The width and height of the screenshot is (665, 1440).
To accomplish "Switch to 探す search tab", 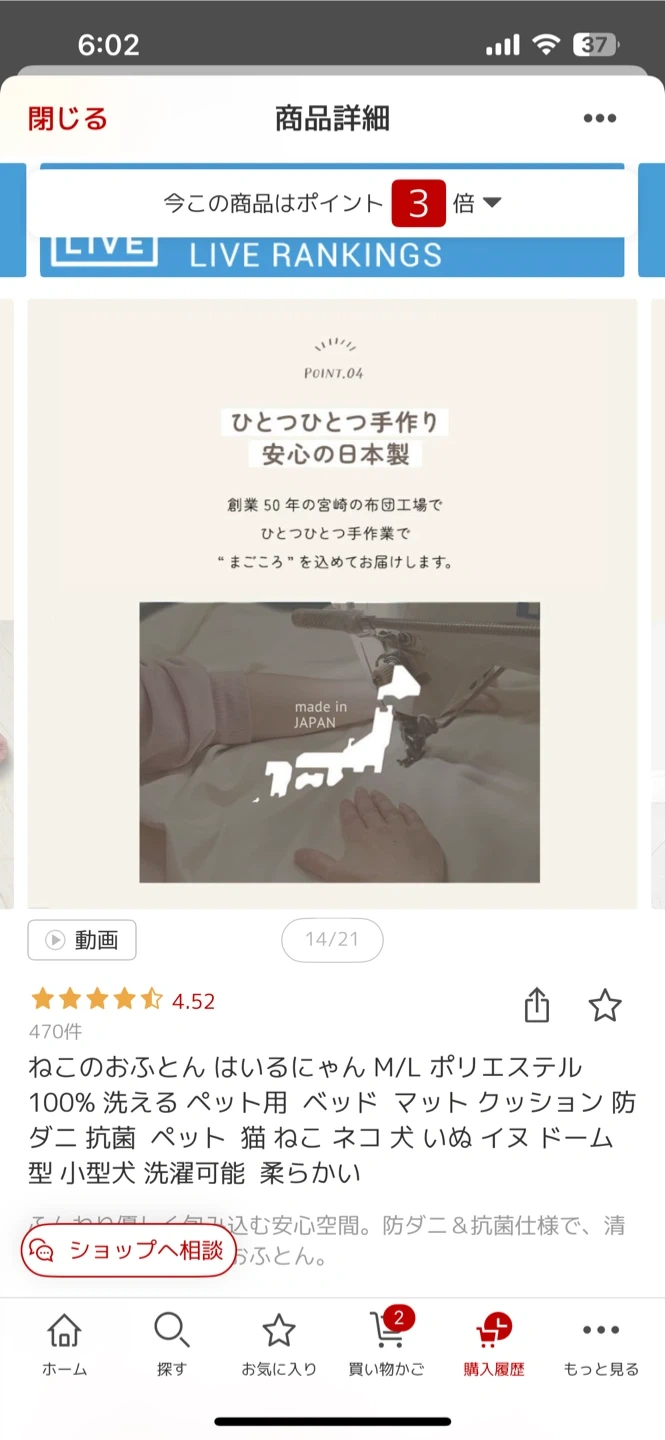I will [171, 1345].
